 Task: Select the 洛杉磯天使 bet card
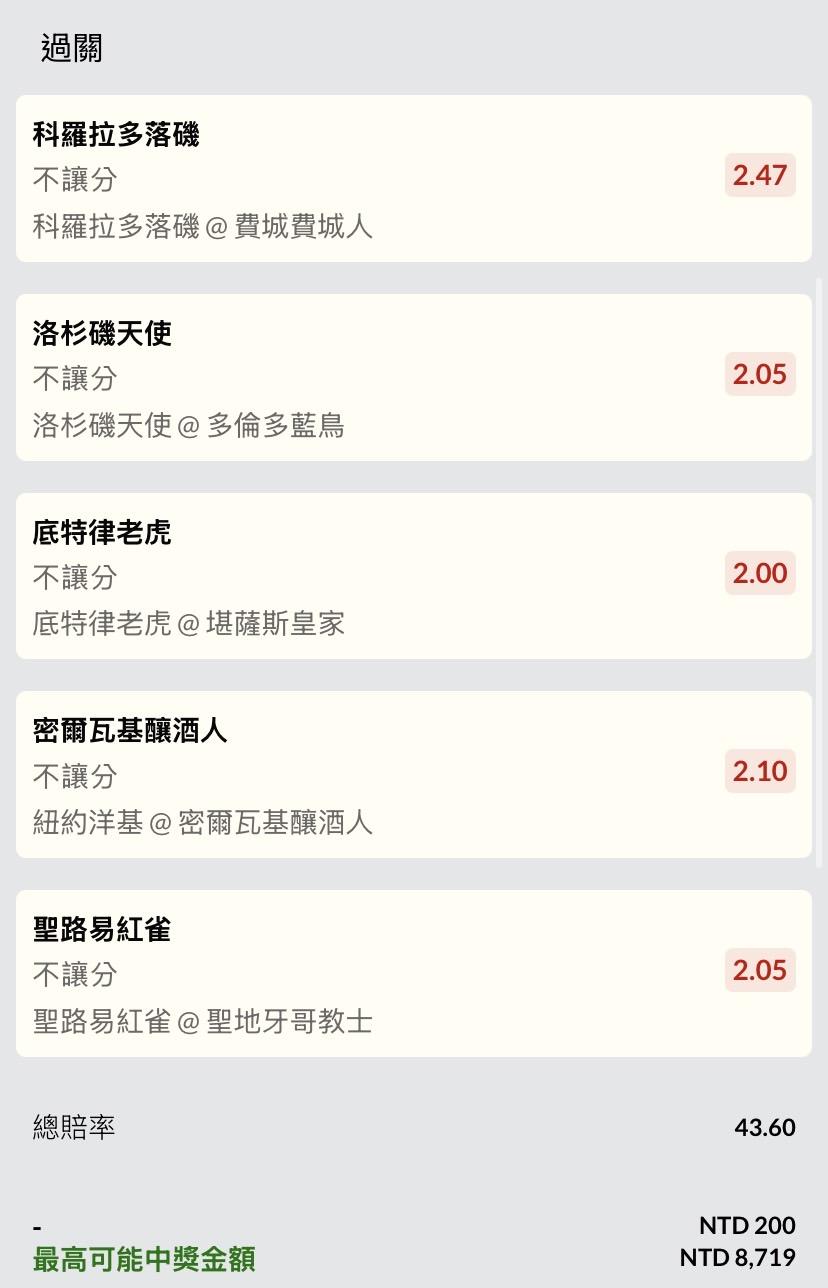[x=414, y=377]
